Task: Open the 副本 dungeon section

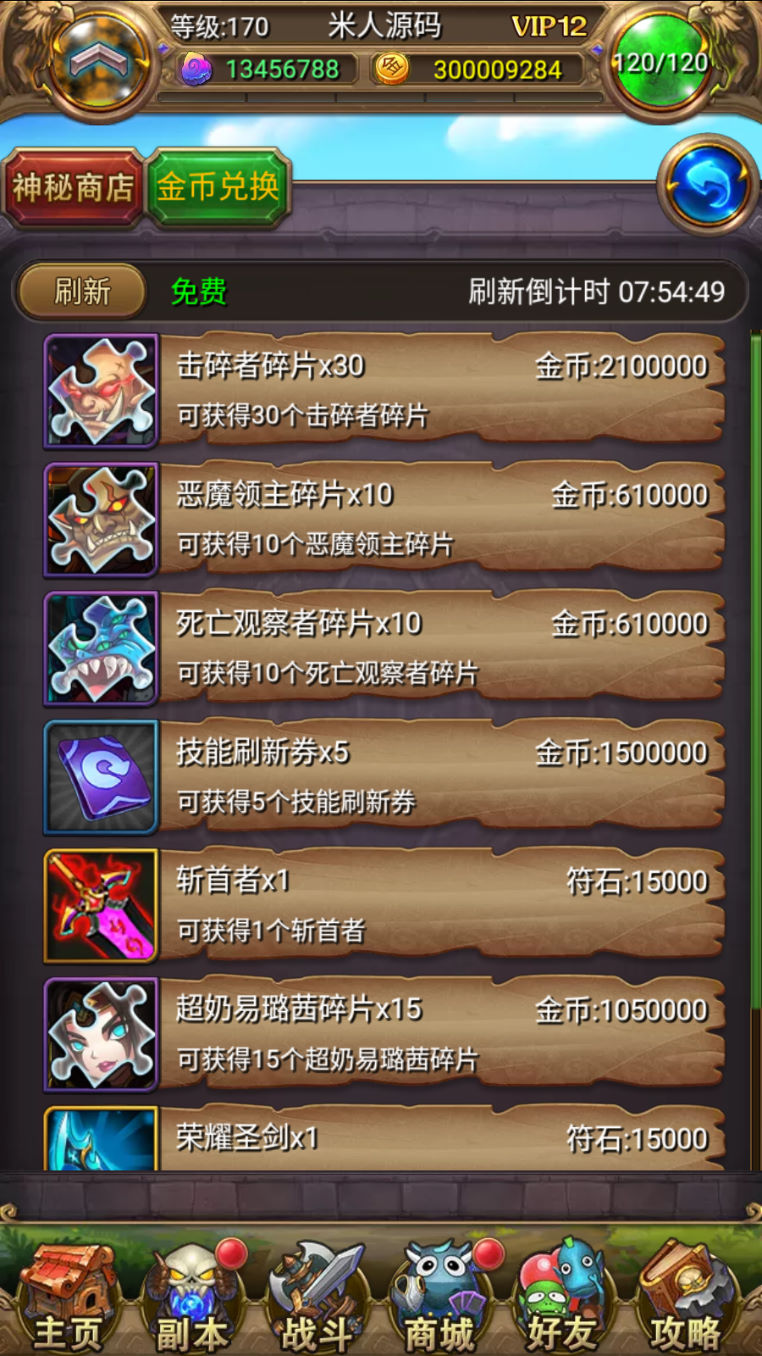Action: click(x=190, y=1296)
